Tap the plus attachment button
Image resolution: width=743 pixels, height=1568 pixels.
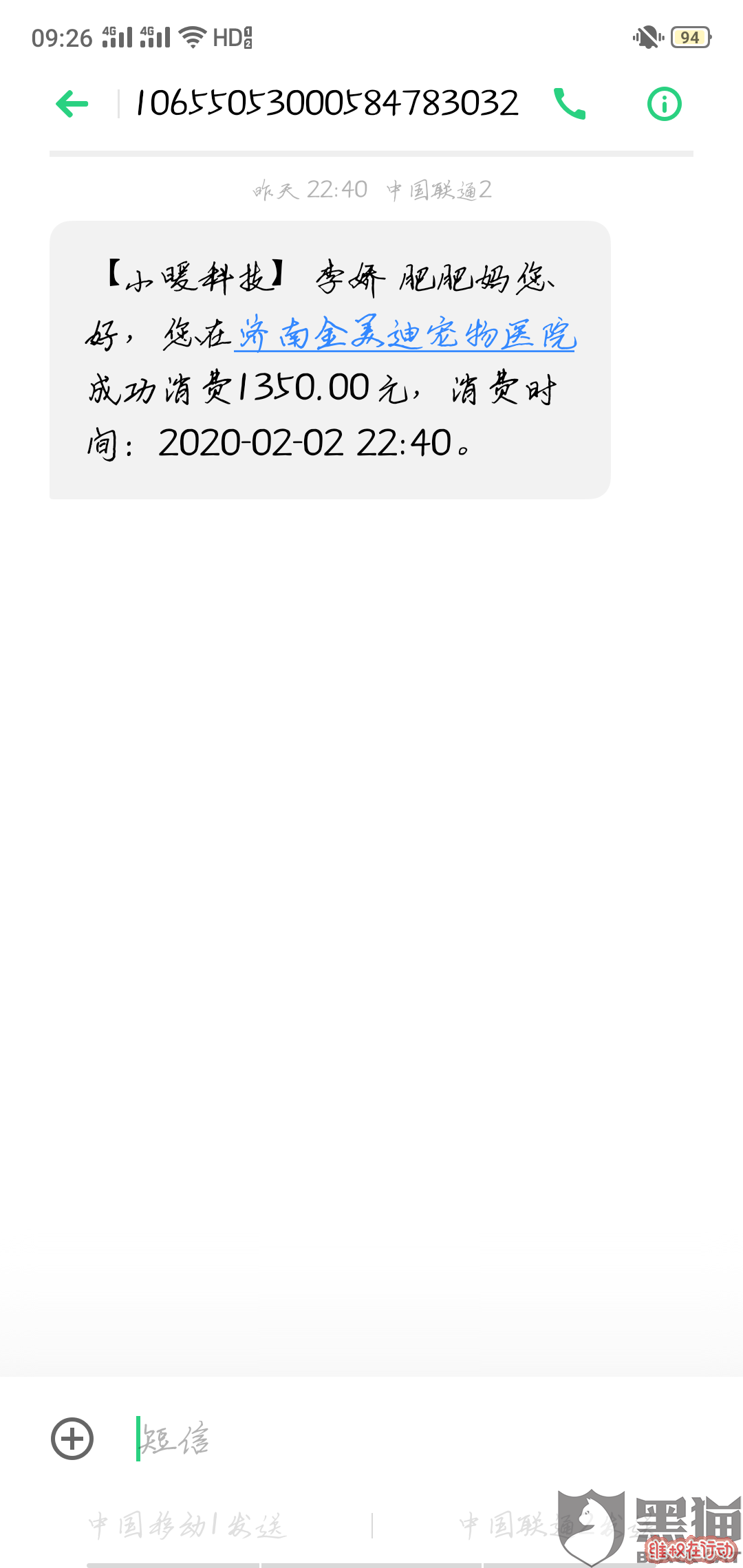click(72, 1438)
